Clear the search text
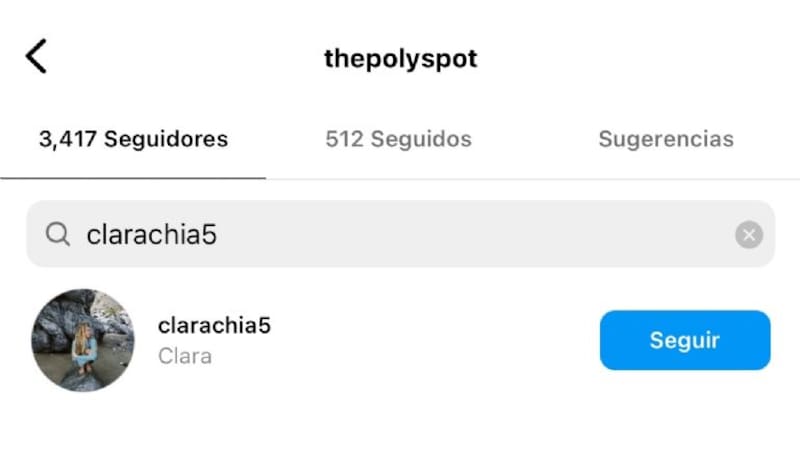 tap(748, 235)
